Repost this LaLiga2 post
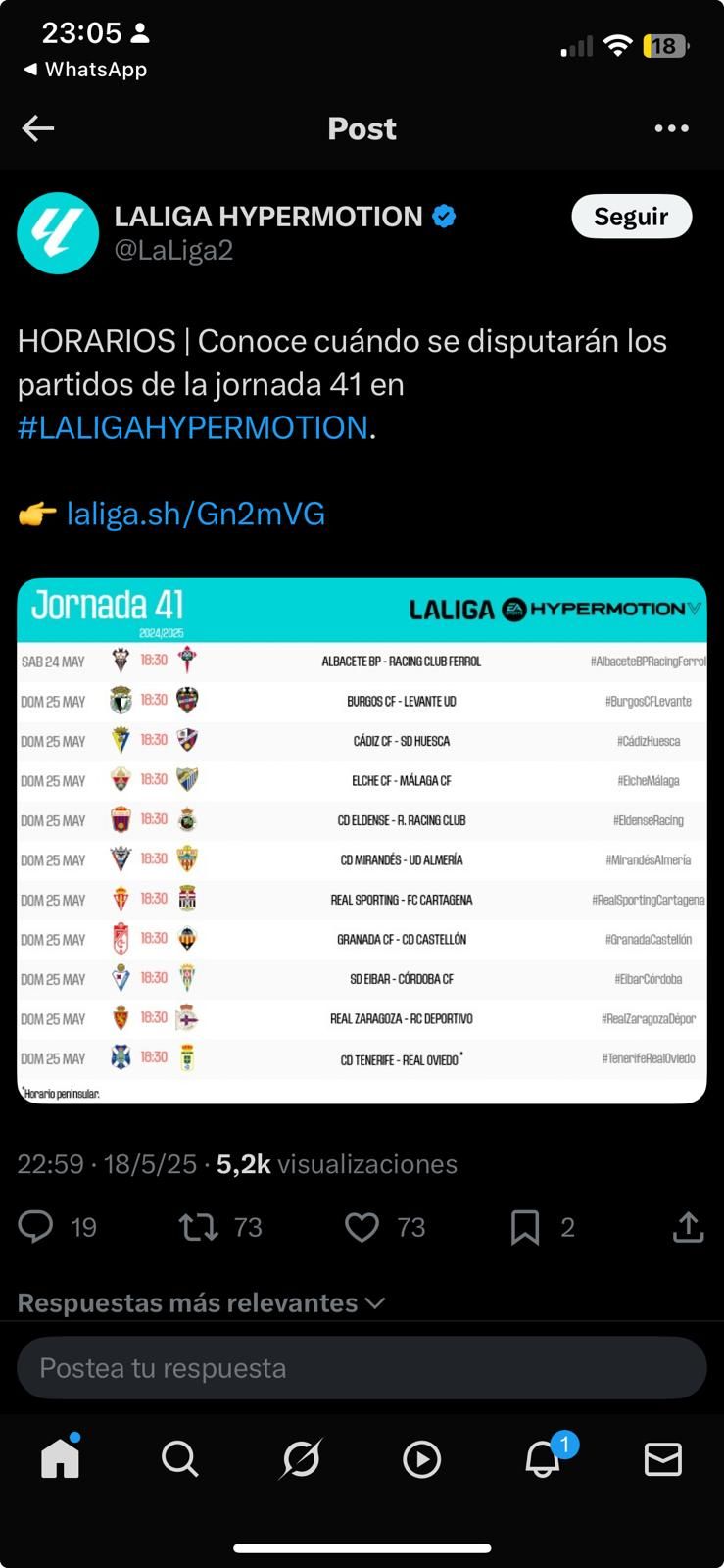The width and height of the screenshot is (724, 1568). pos(199,1227)
